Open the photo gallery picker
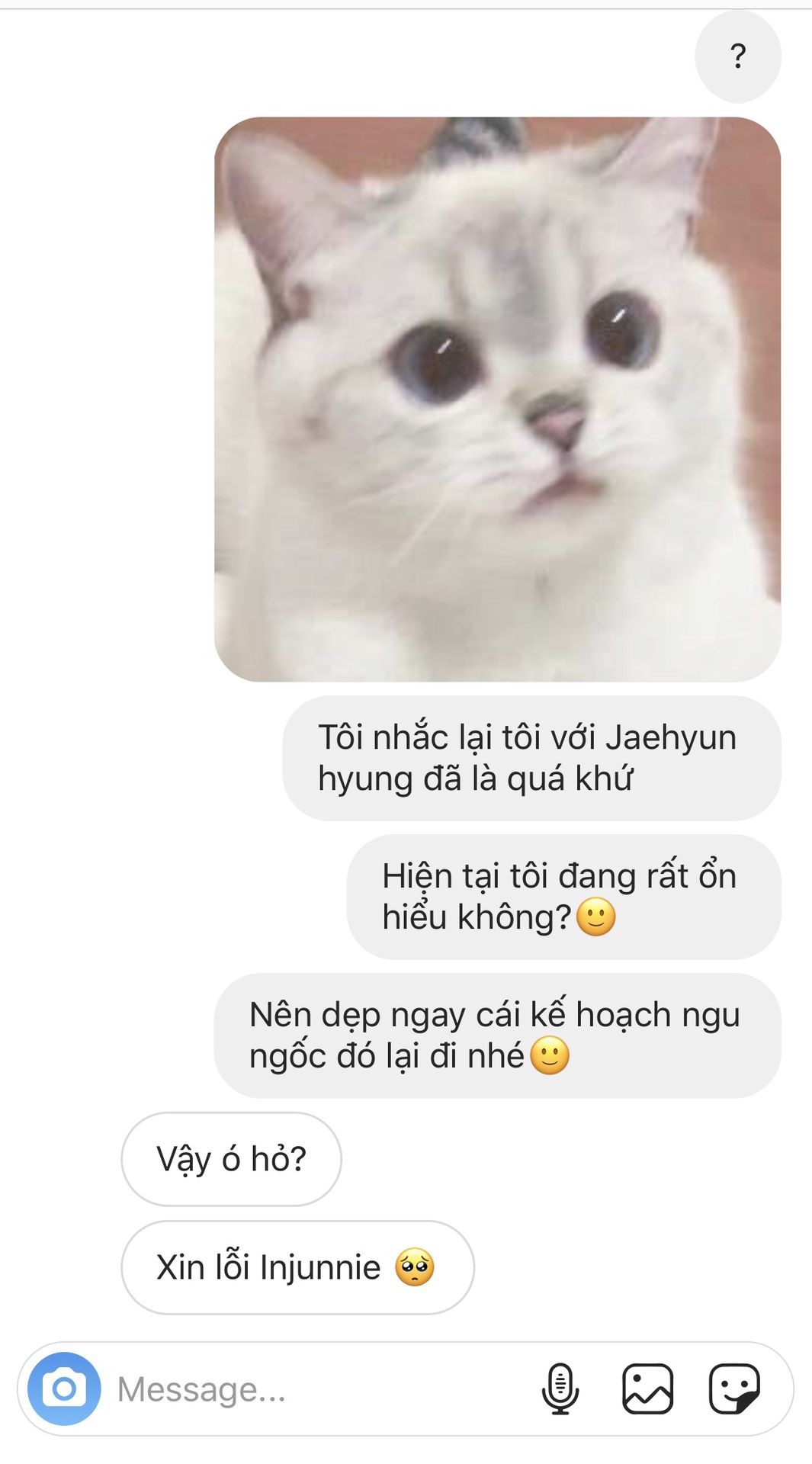812x1464 pixels. [x=647, y=1389]
